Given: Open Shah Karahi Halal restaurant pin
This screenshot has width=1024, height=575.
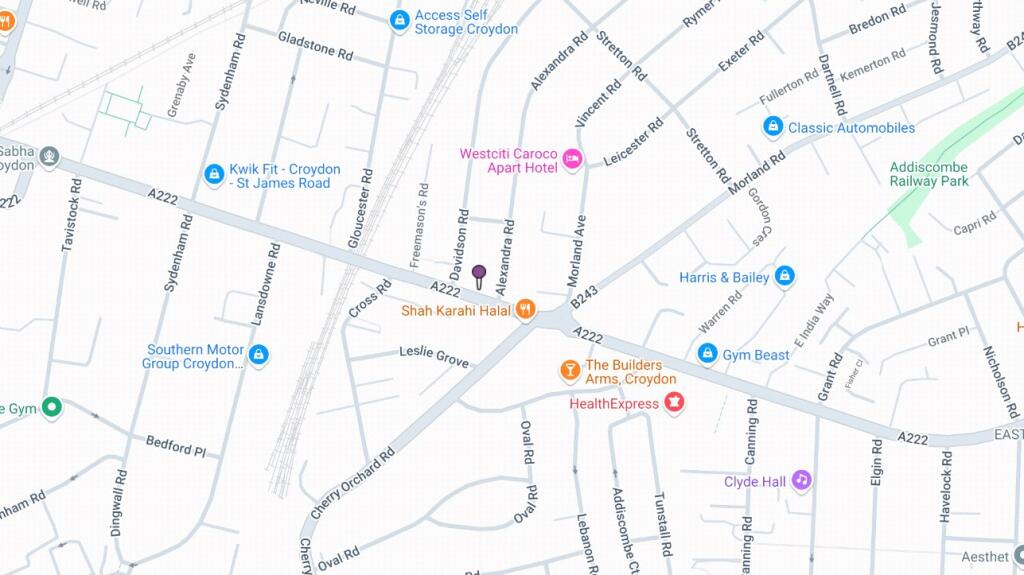Looking at the screenshot, I should click(525, 310).
